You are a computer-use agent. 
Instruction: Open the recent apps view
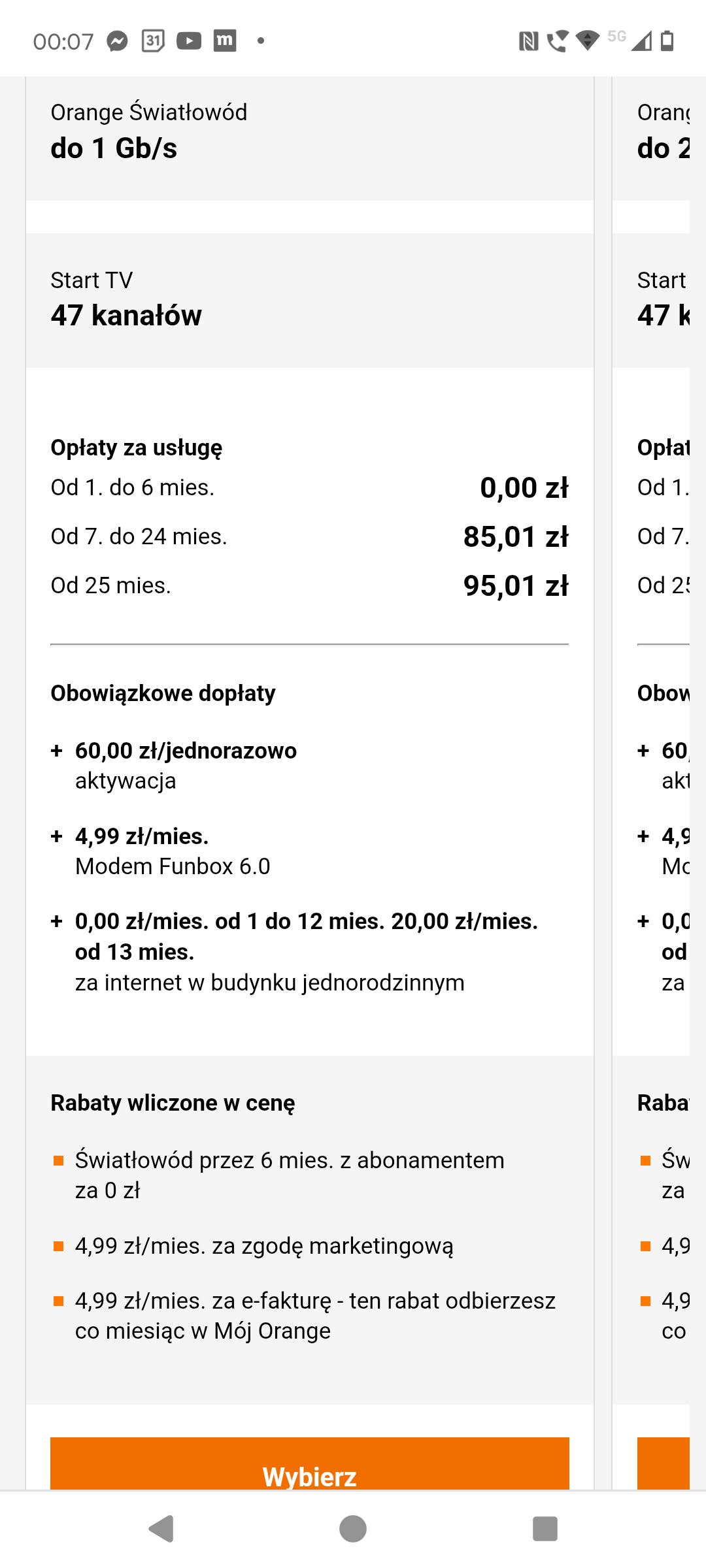[545, 1529]
